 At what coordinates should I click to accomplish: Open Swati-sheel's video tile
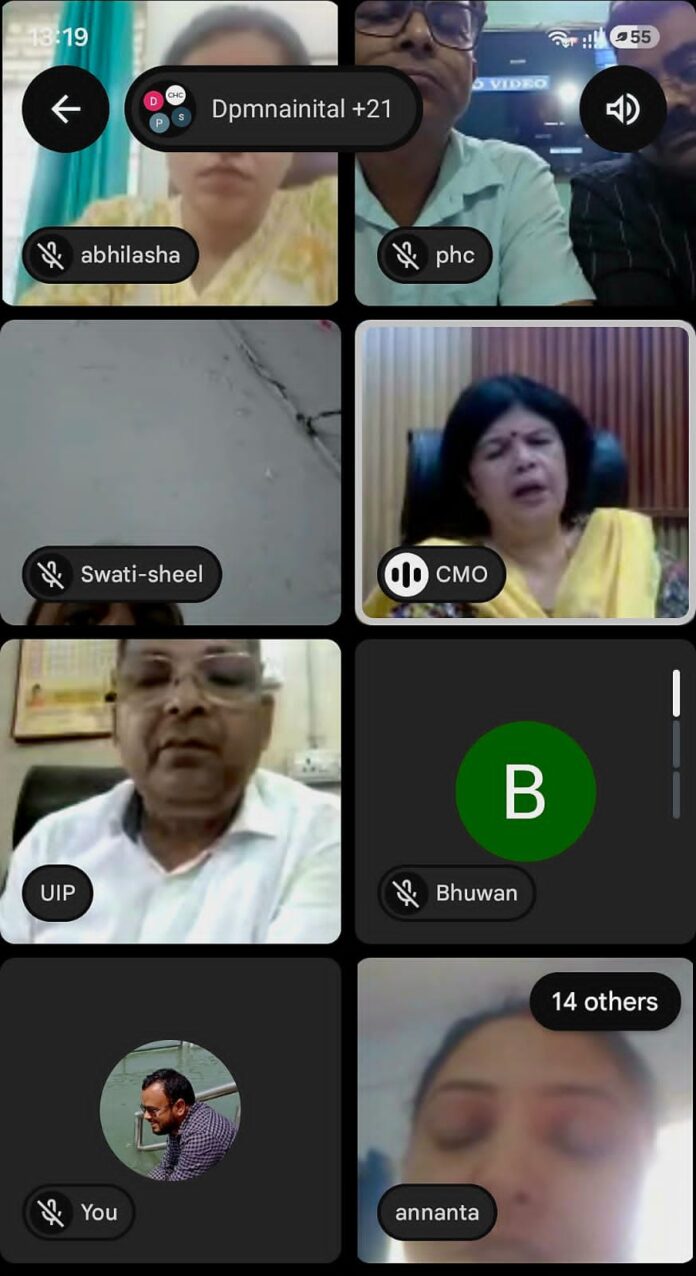(x=170, y=473)
